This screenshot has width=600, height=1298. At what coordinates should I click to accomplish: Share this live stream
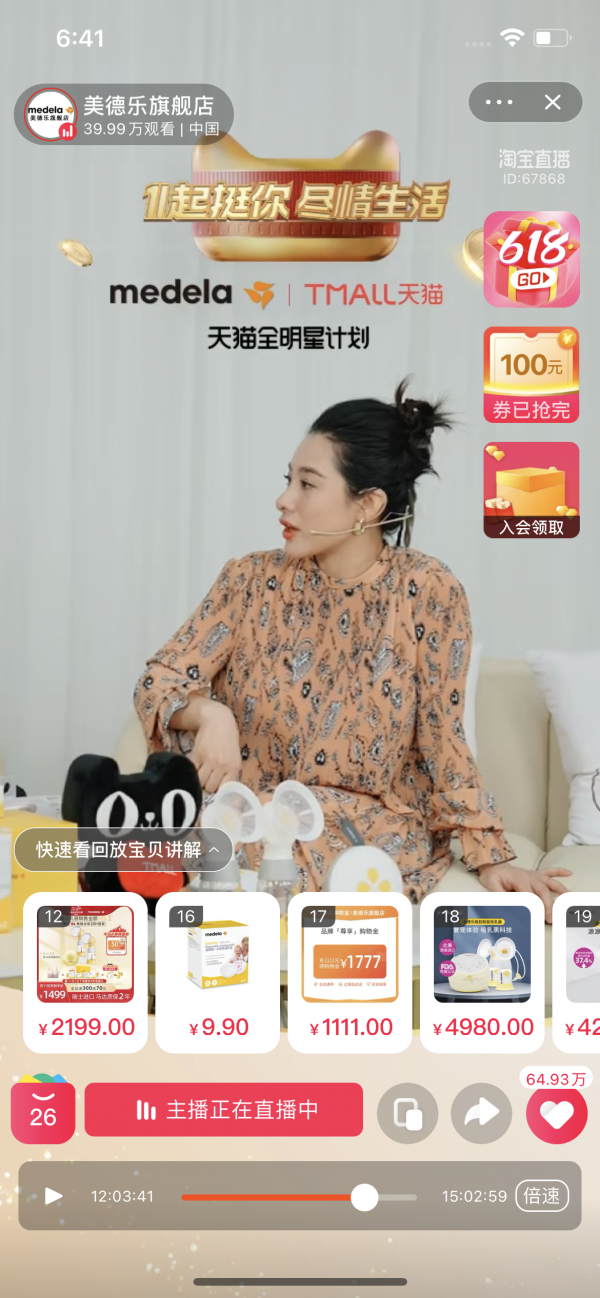[481, 1113]
